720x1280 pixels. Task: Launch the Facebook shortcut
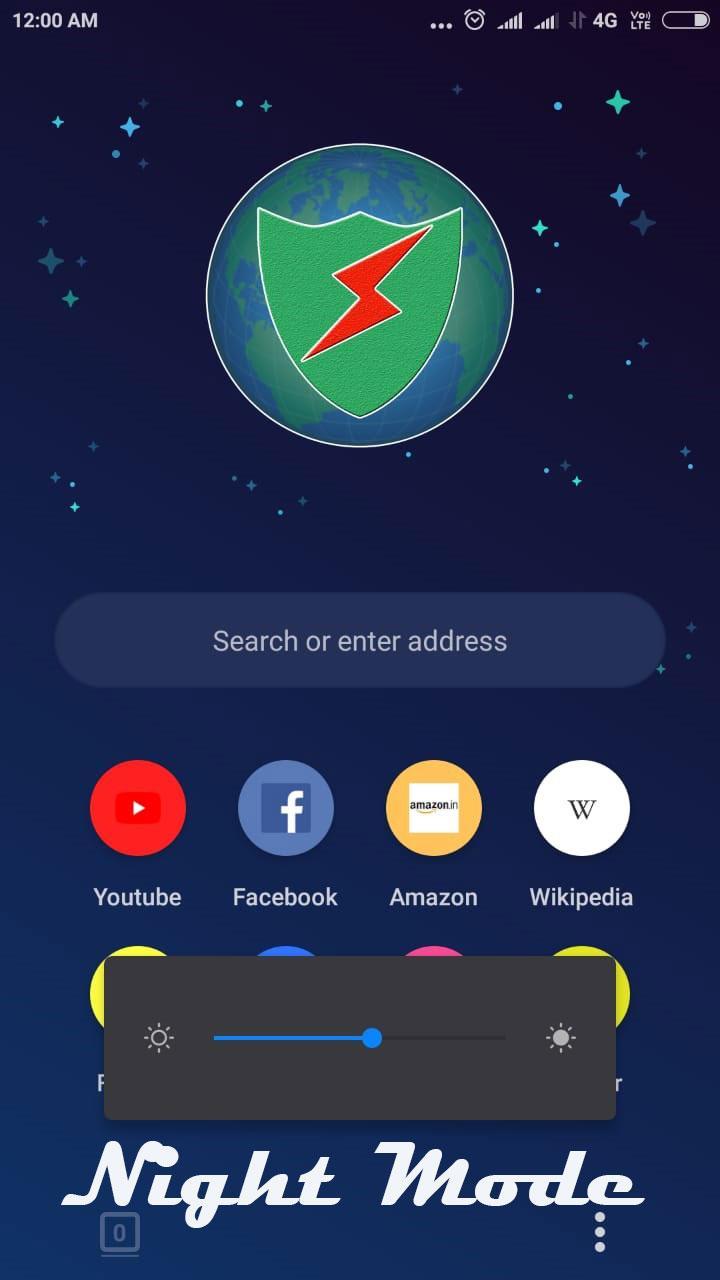pyautogui.click(x=286, y=808)
